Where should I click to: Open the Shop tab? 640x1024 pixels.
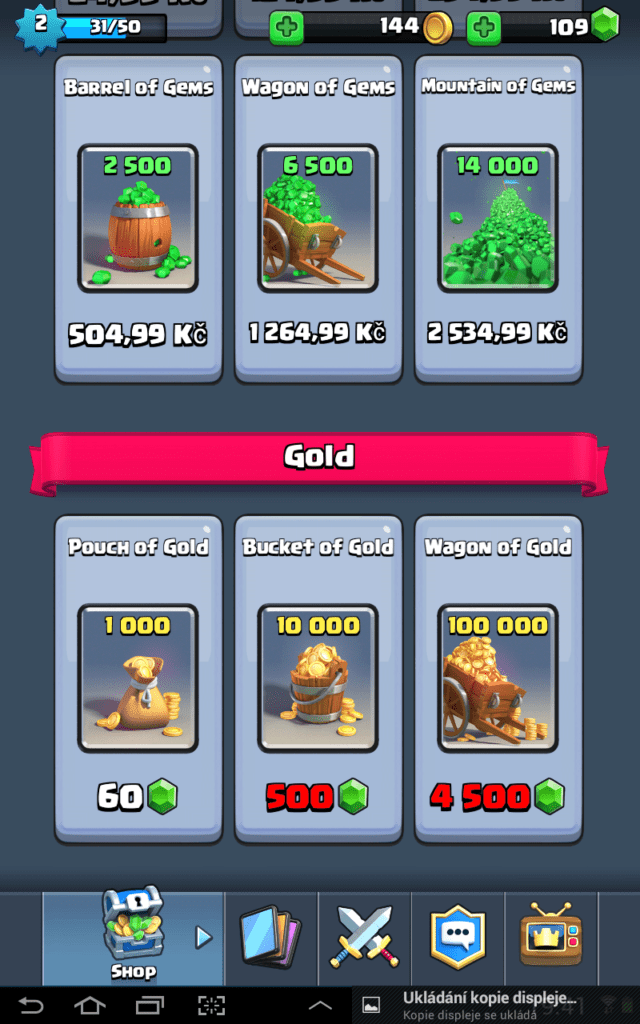tap(133, 936)
